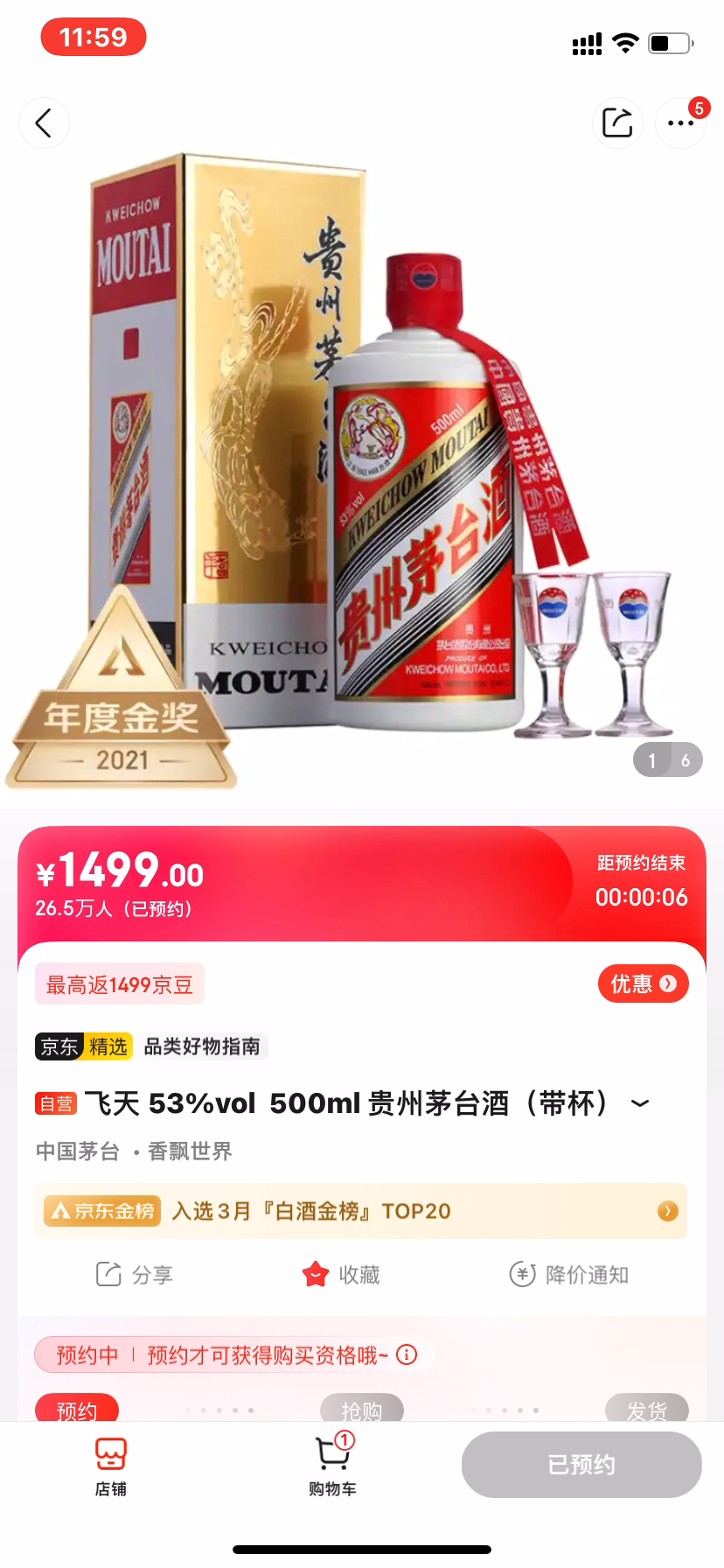724x1568 pixels.
Task: Toggle 收藏 to favorite the item
Action: tap(340, 1275)
